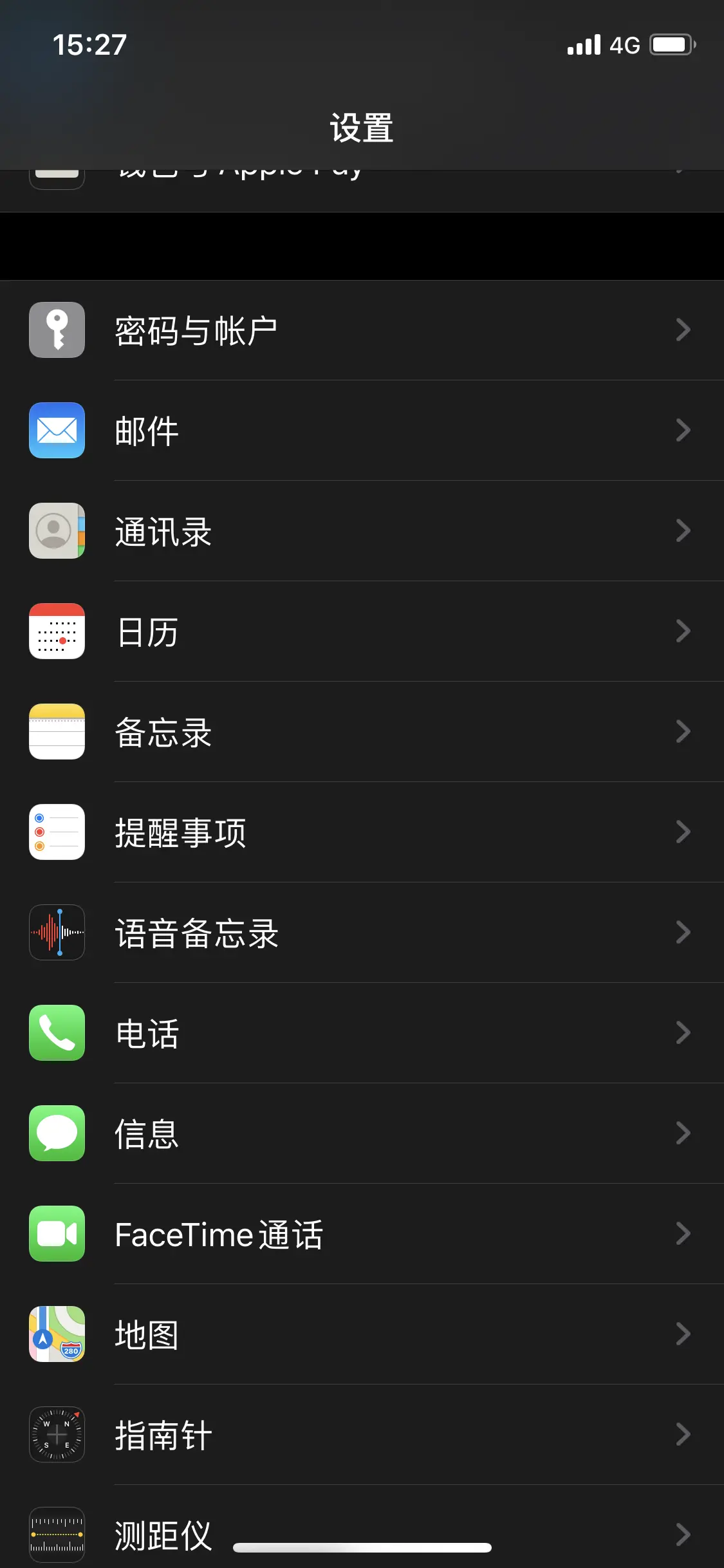Tap the 语音备忘录 row
The height and width of the screenshot is (1568, 724).
[x=360, y=933]
